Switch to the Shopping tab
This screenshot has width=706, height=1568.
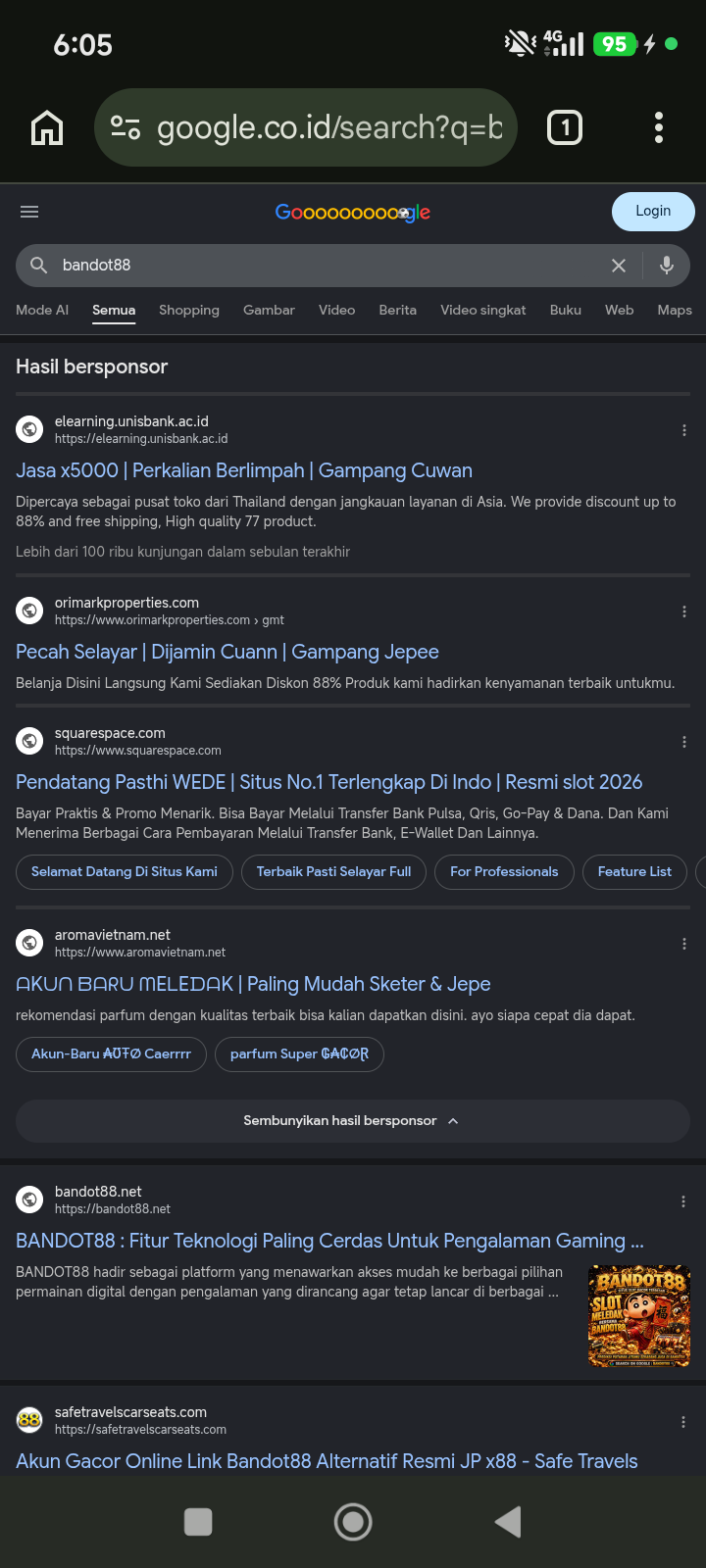(x=189, y=310)
